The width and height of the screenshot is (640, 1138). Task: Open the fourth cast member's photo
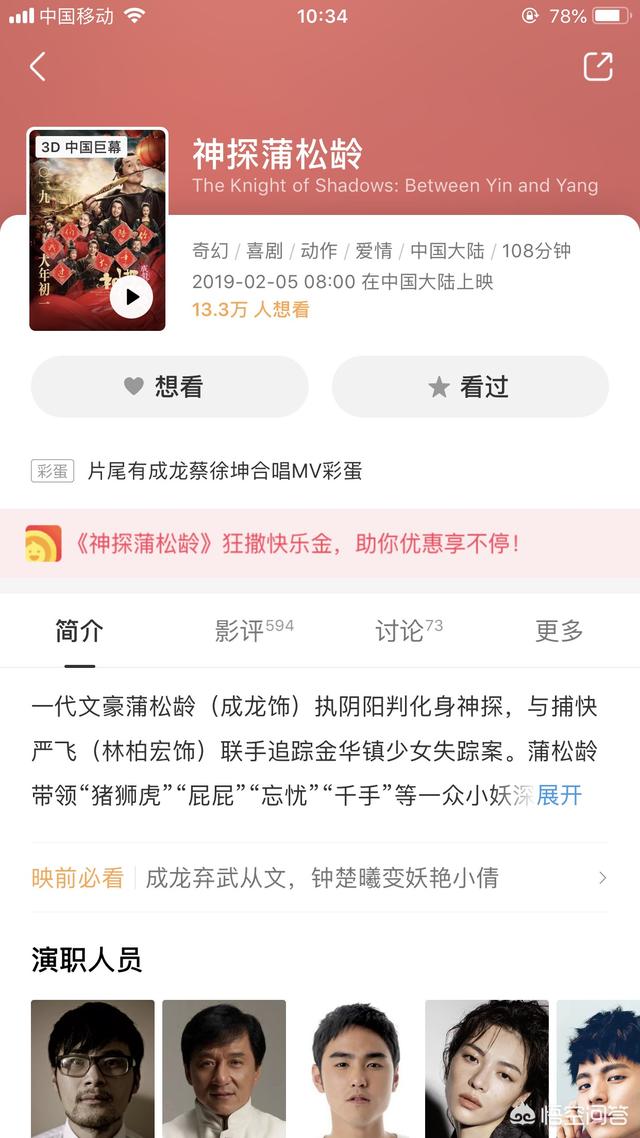(x=487, y=1068)
